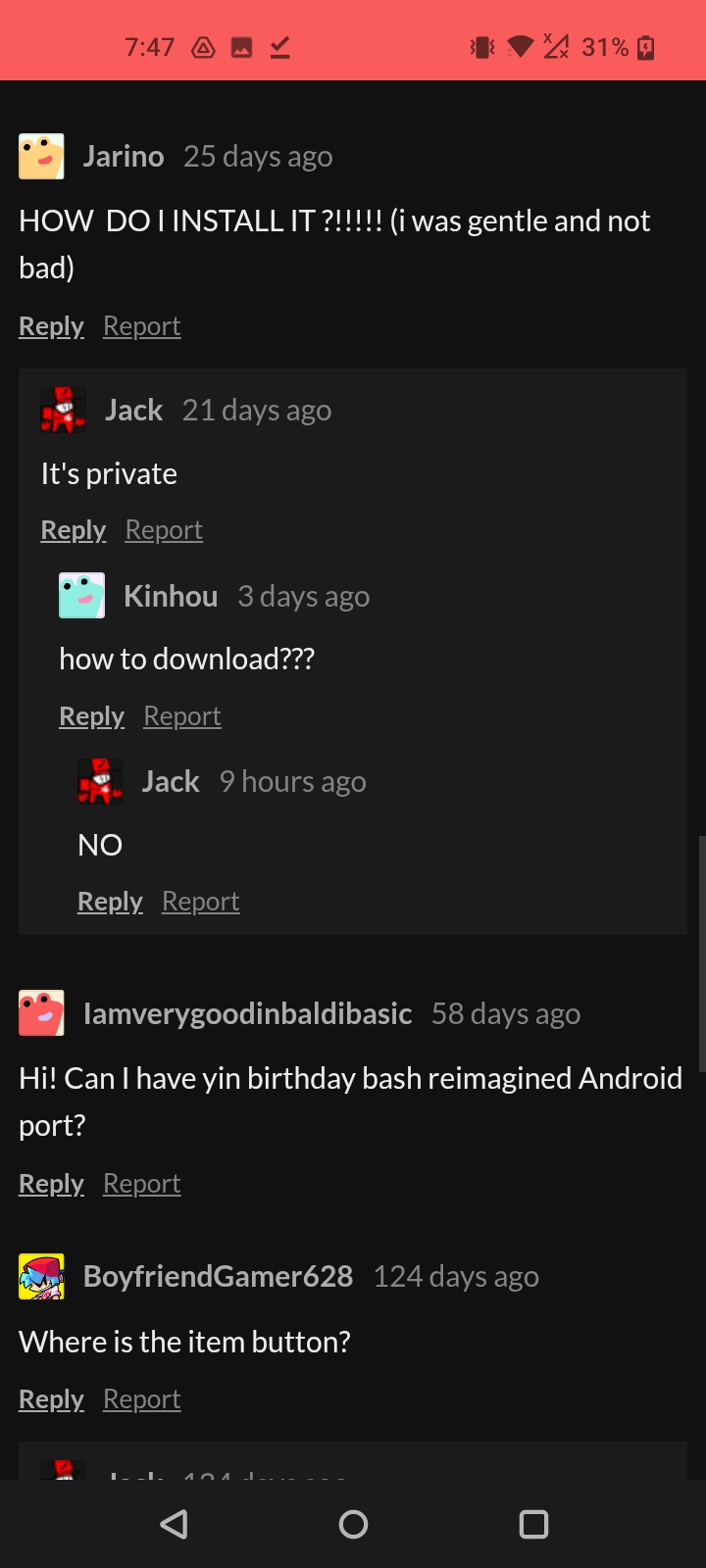Viewport: 706px width, 1568px height.
Task: Report Jarino's comment
Action: [x=141, y=326]
